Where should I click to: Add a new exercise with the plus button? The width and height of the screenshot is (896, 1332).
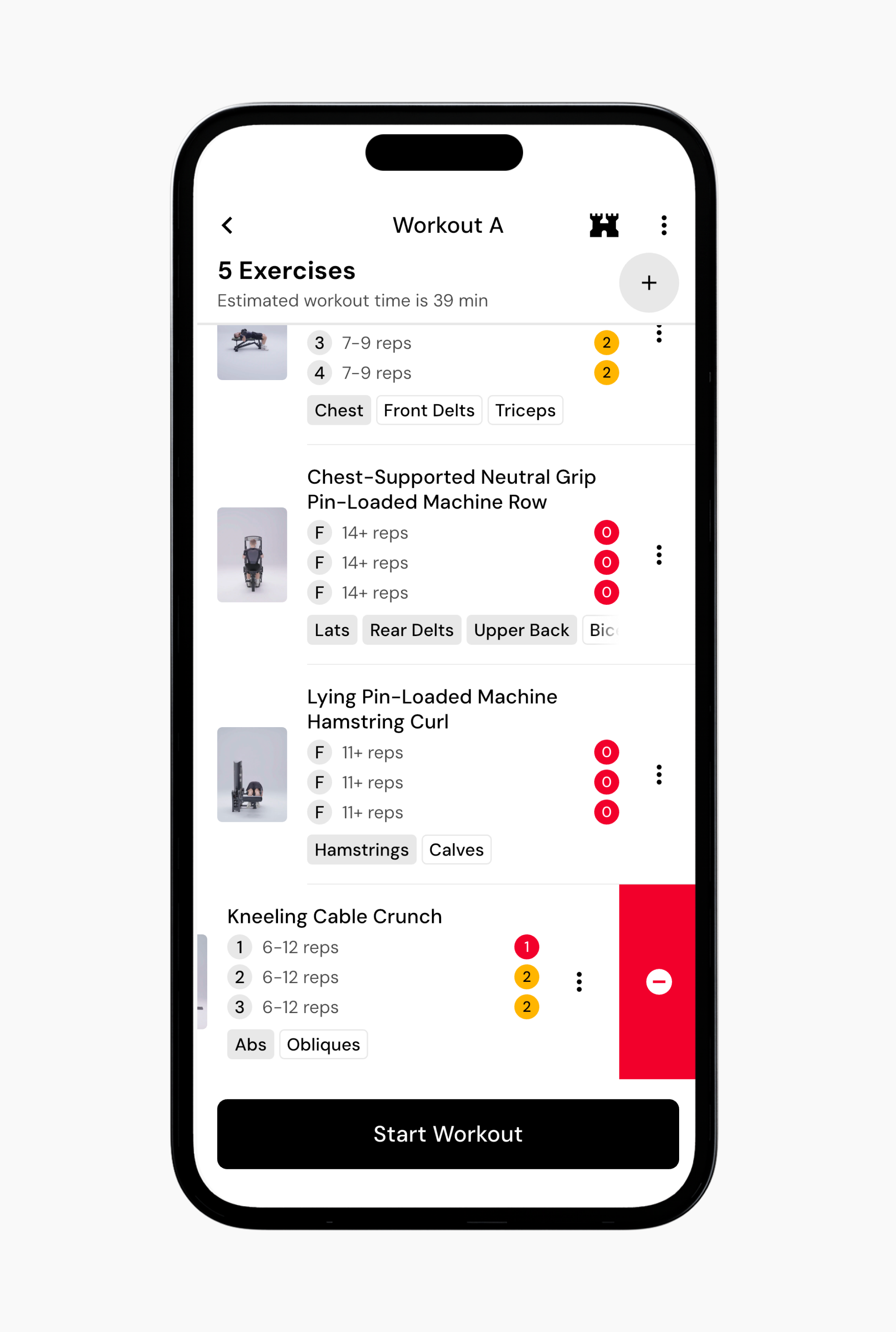tap(648, 283)
